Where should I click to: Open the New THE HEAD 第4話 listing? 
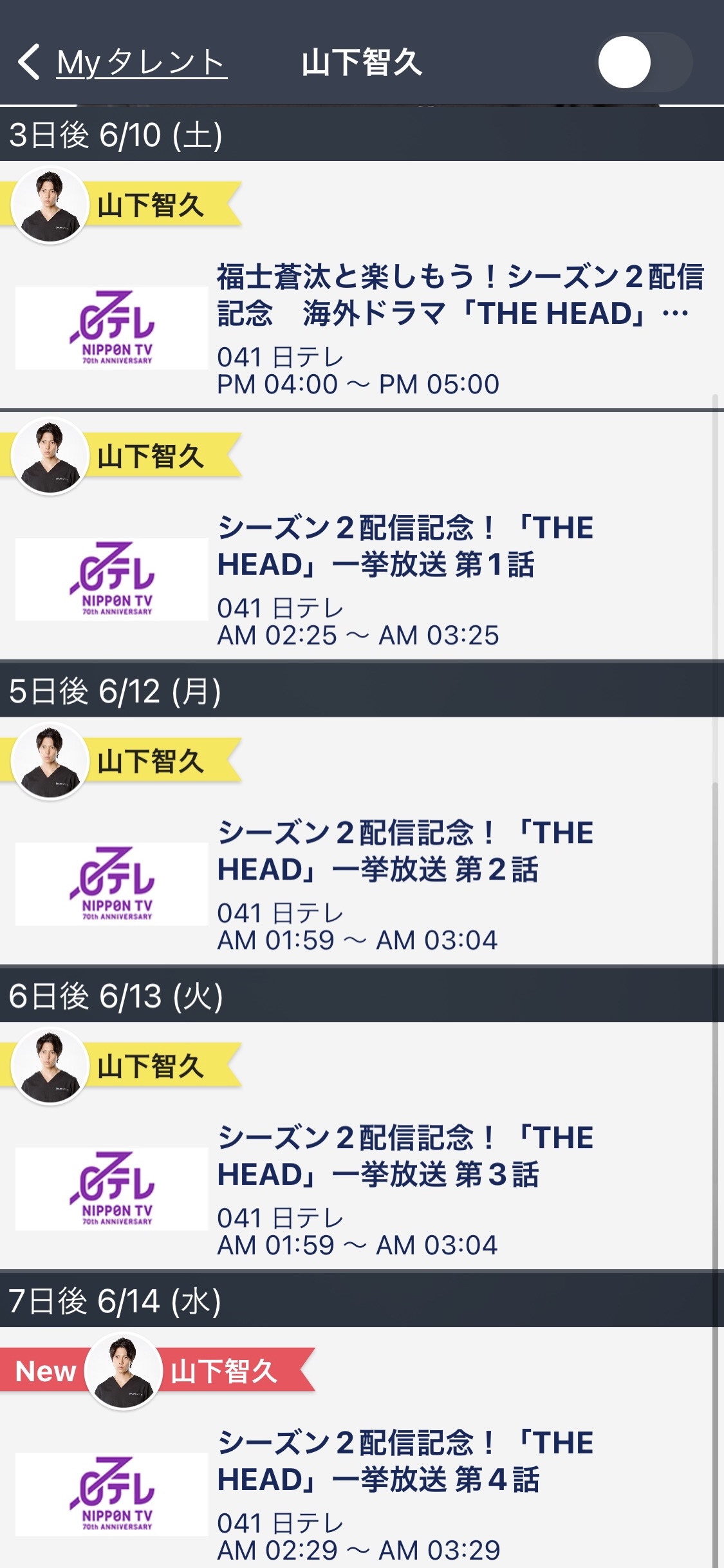point(362,1448)
